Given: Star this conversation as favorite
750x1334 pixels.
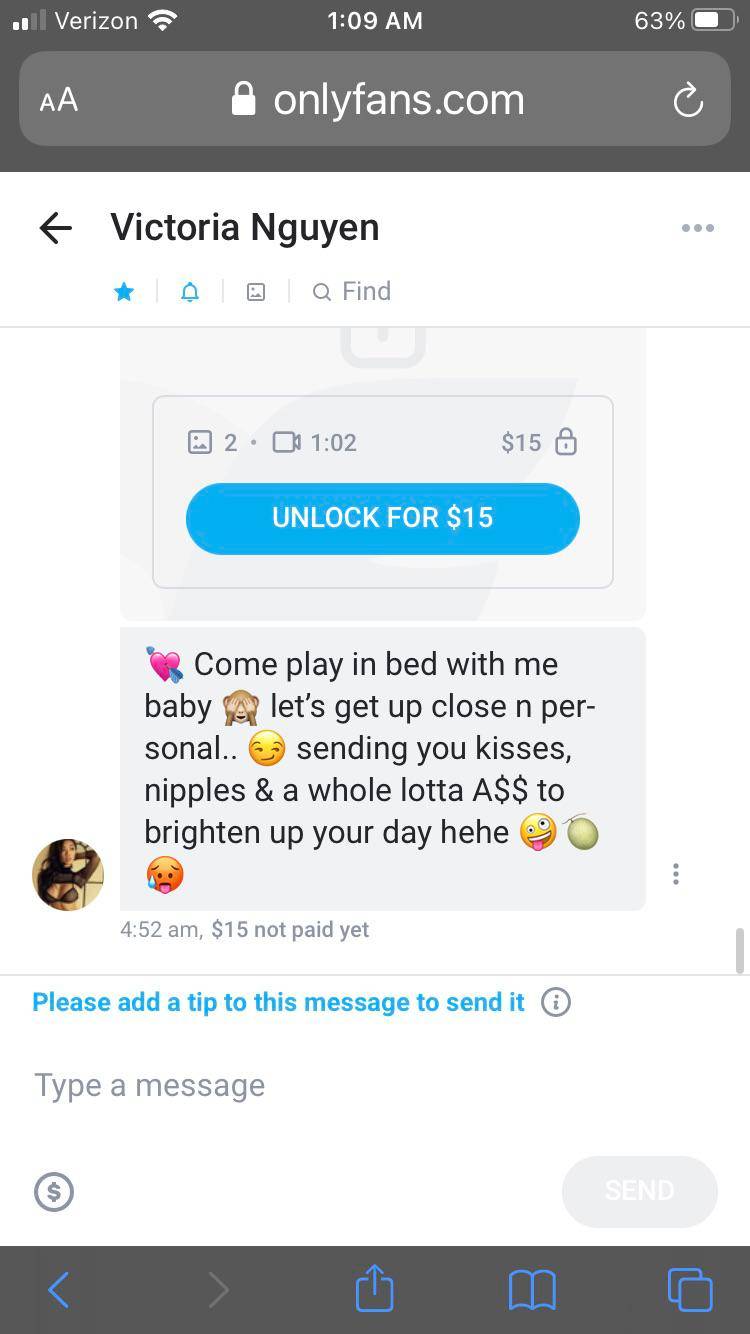Looking at the screenshot, I should point(124,291).
